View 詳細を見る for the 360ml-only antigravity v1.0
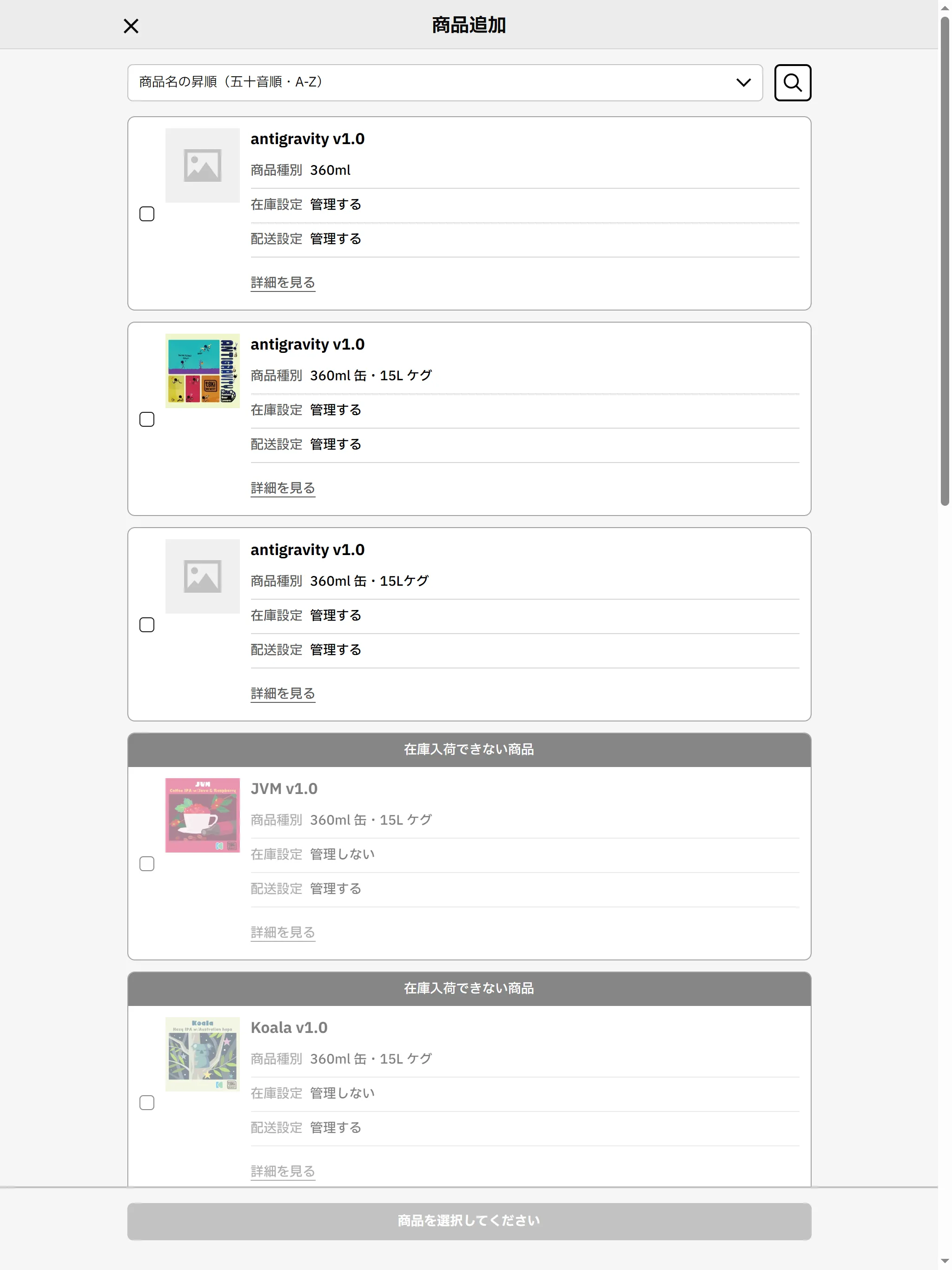Viewport: 952px width, 1270px height. (x=283, y=283)
